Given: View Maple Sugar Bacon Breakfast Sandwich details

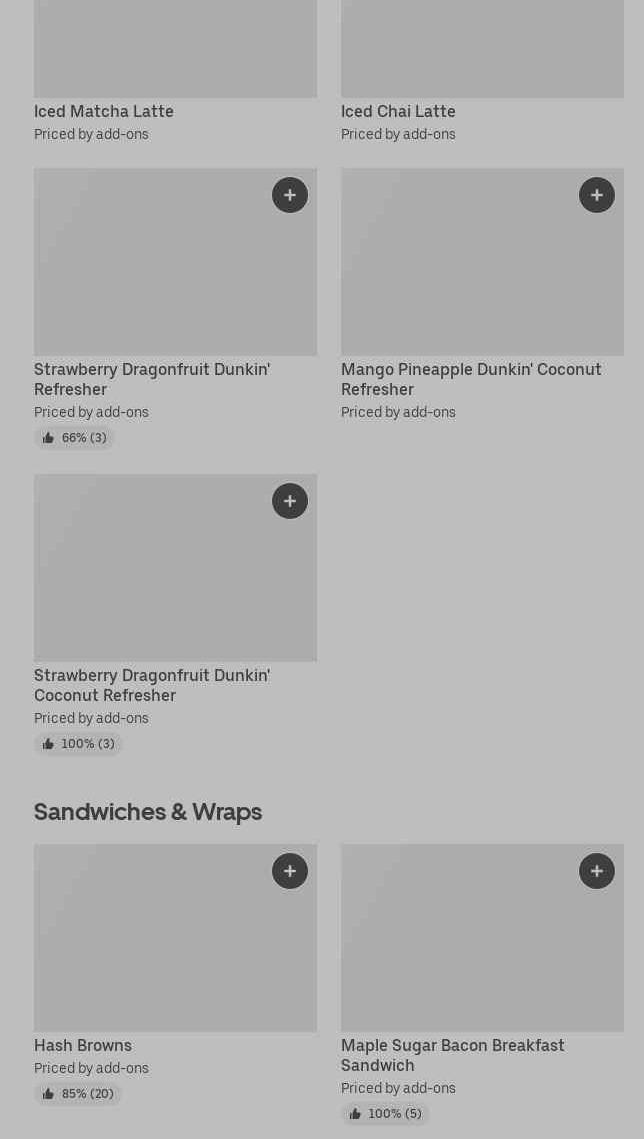Looking at the screenshot, I should click(x=452, y=1054).
